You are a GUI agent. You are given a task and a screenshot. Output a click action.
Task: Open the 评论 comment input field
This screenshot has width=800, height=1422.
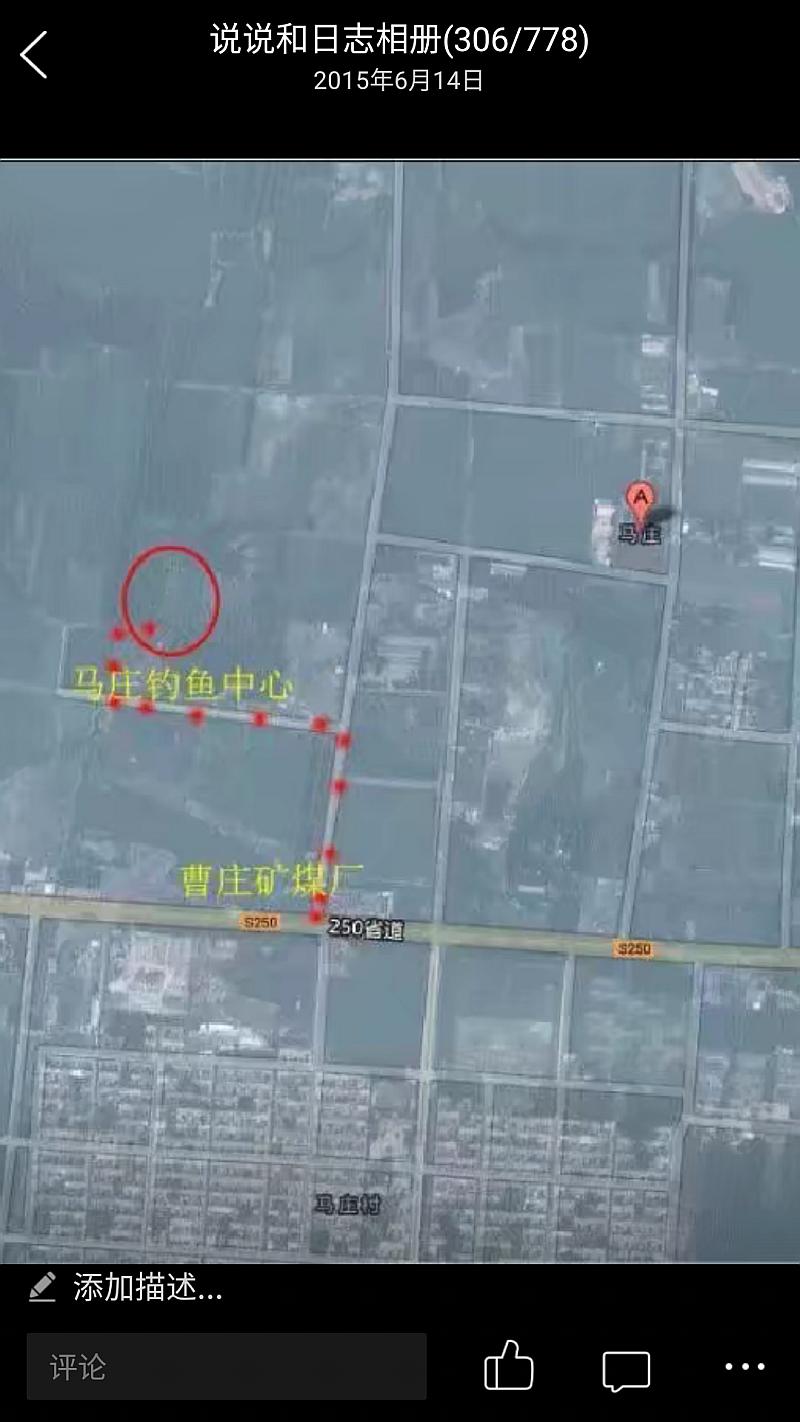tap(226, 1366)
